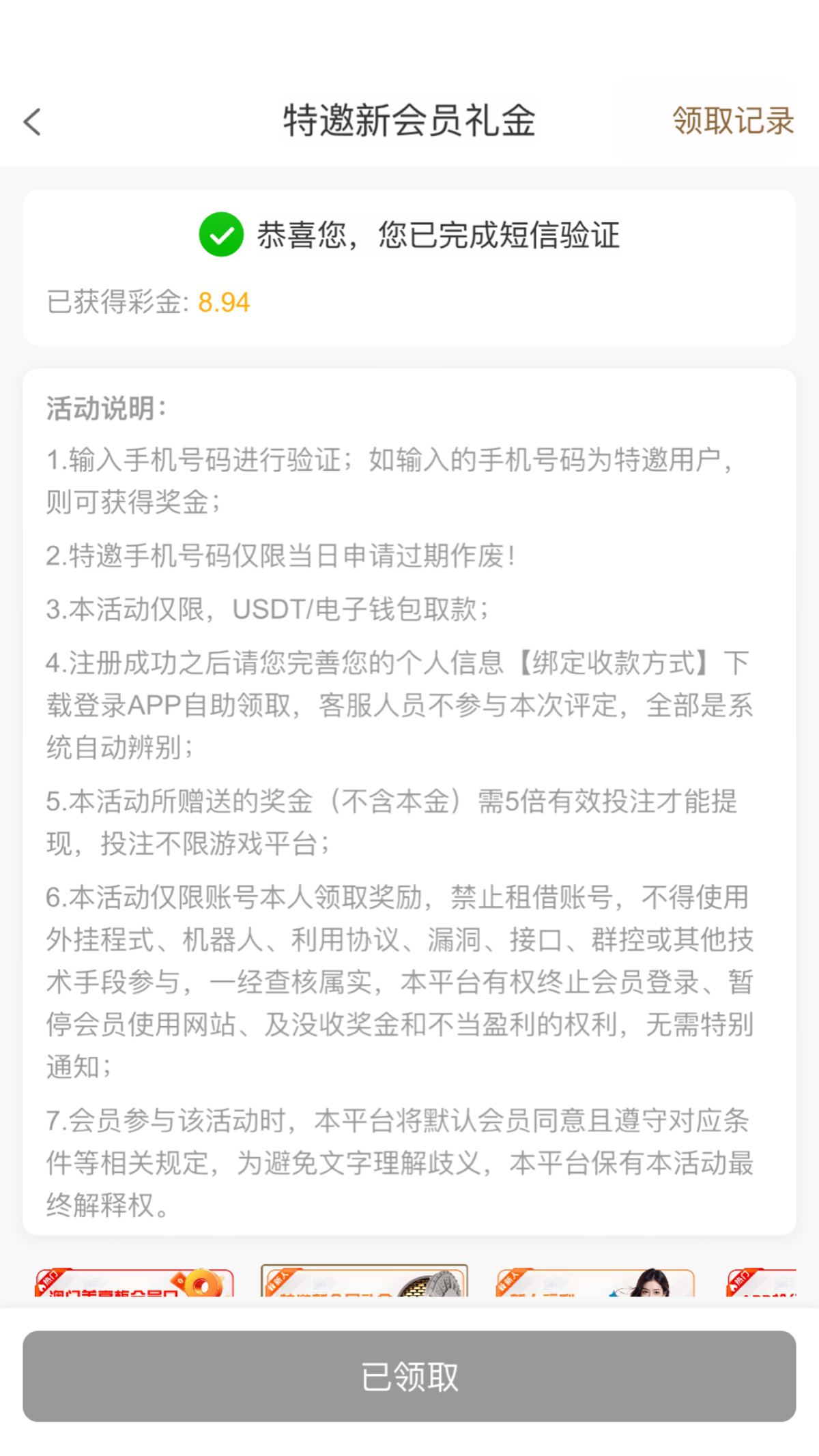Select the promo card with silver coin
819x1456 pixels.
[364, 1281]
